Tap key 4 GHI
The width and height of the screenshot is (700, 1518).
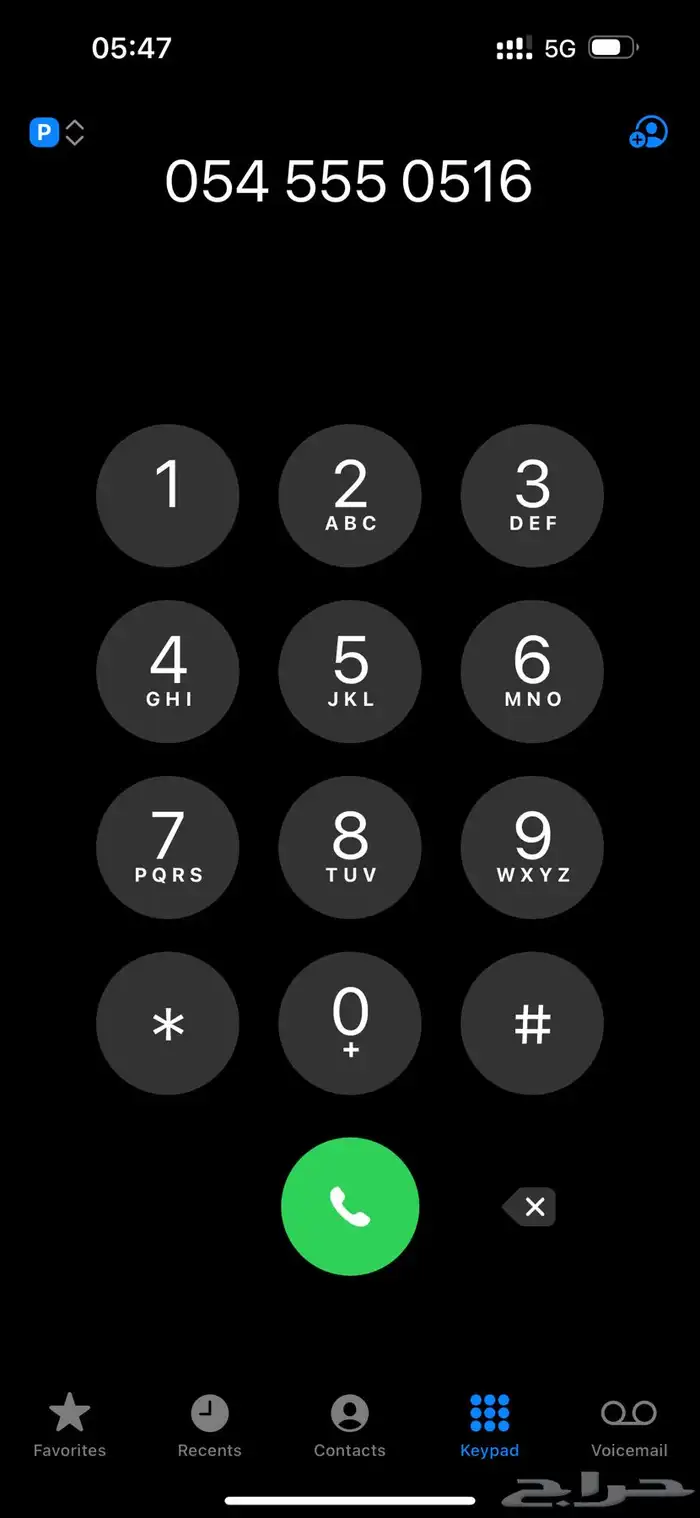click(x=168, y=672)
